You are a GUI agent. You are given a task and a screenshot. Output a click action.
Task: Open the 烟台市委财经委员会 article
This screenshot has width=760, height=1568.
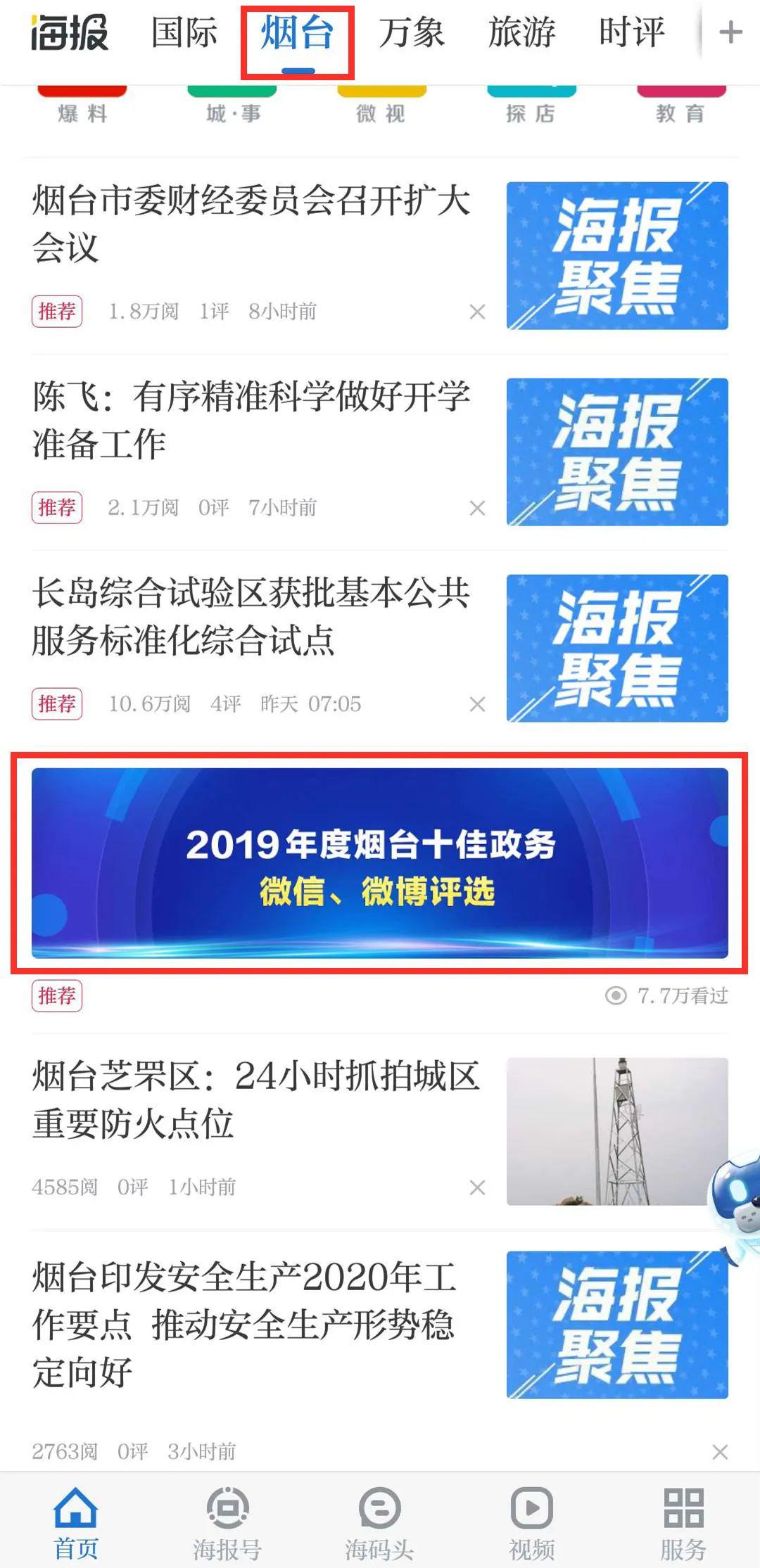pyautogui.click(x=253, y=225)
